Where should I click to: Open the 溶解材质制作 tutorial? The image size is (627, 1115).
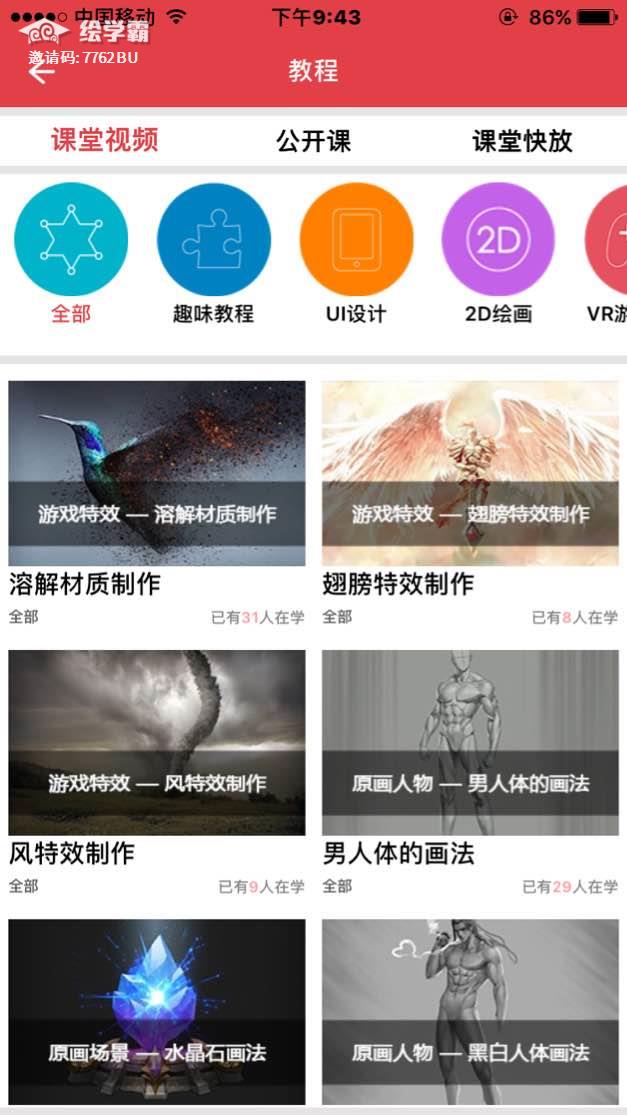157,473
